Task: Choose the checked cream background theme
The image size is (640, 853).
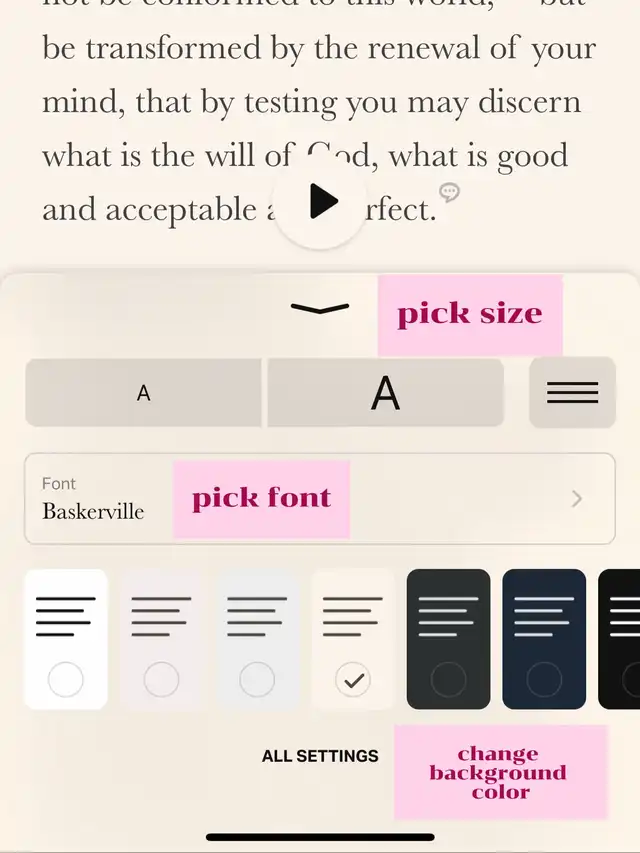Action: (x=353, y=639)
